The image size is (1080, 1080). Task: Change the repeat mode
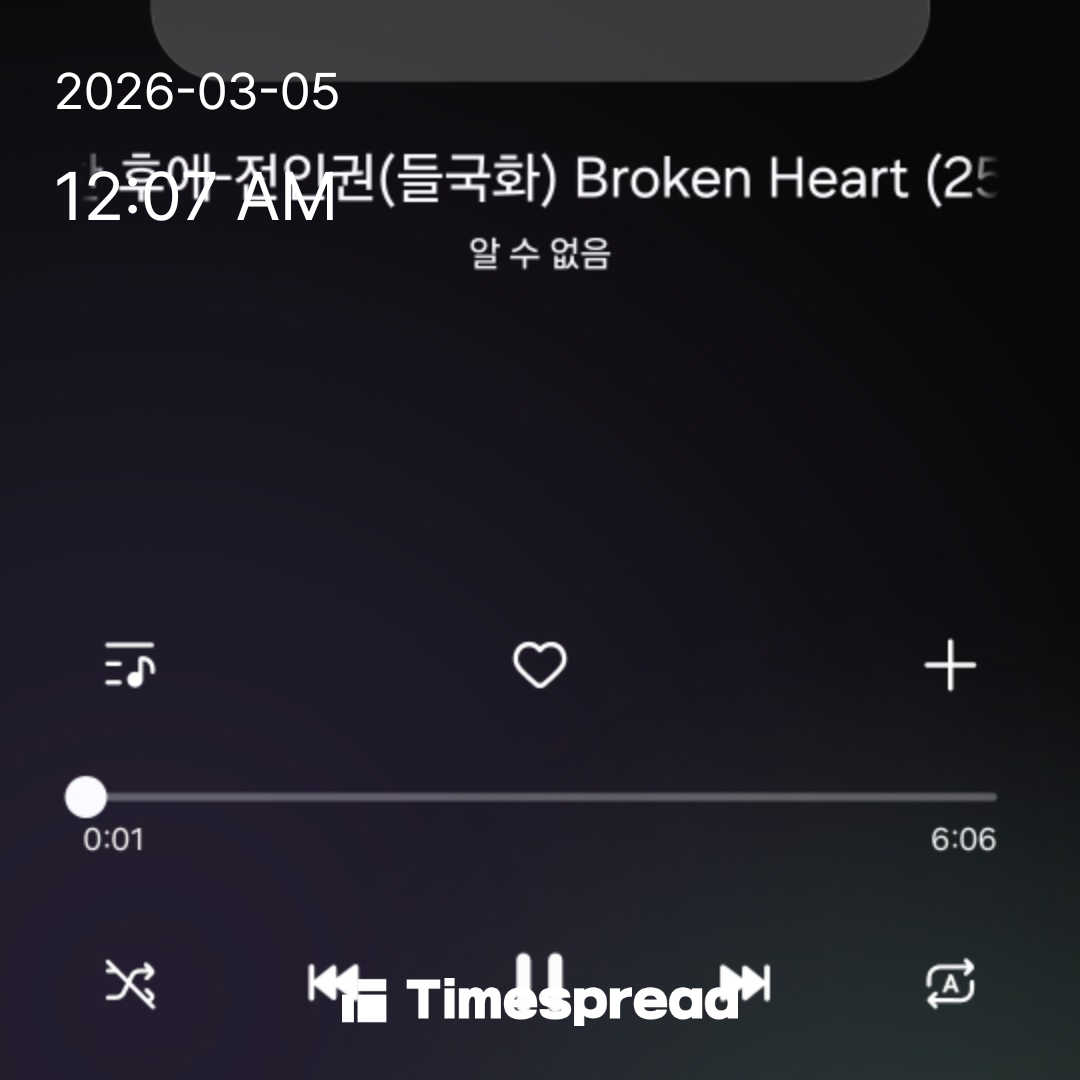tap(949, 984)
